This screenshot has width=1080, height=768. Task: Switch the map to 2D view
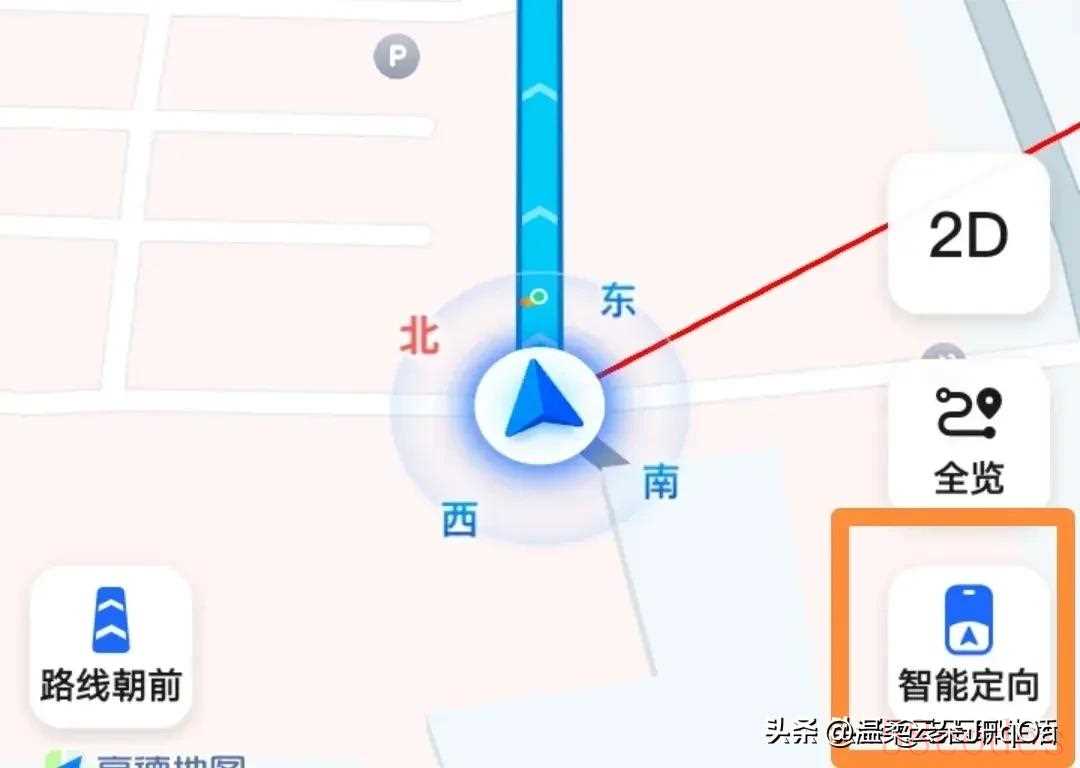coord(968,236)
